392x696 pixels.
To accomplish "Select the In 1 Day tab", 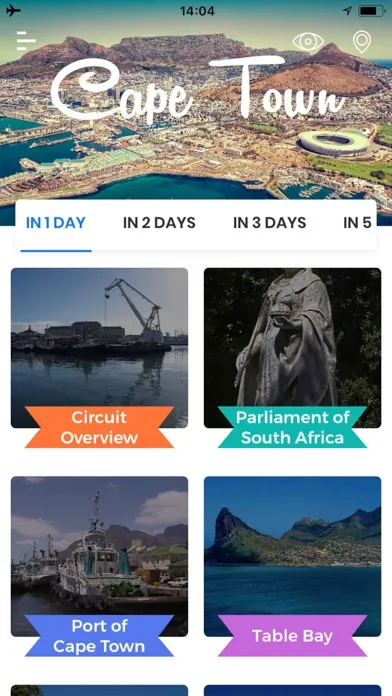I will 55,223.
